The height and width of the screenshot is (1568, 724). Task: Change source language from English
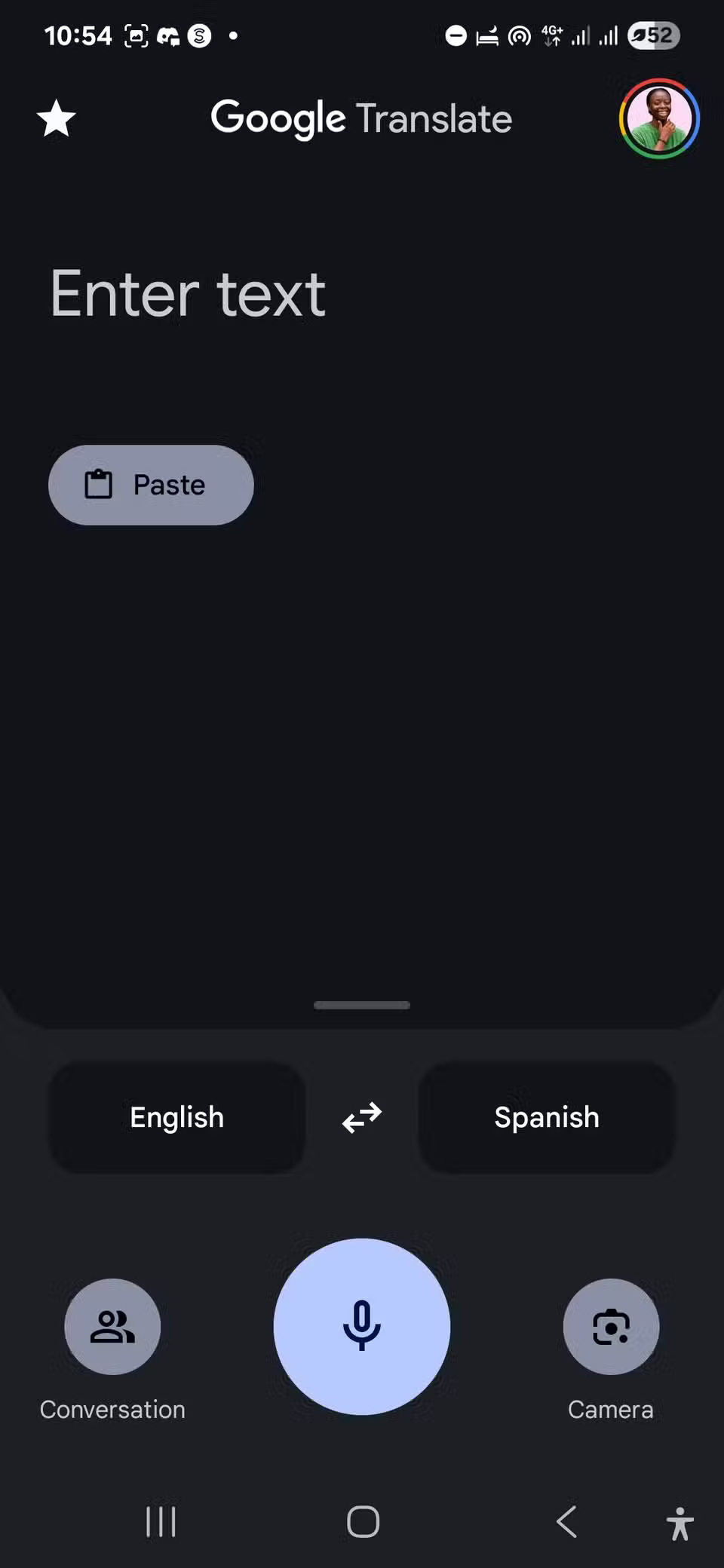coord(177,1117)
